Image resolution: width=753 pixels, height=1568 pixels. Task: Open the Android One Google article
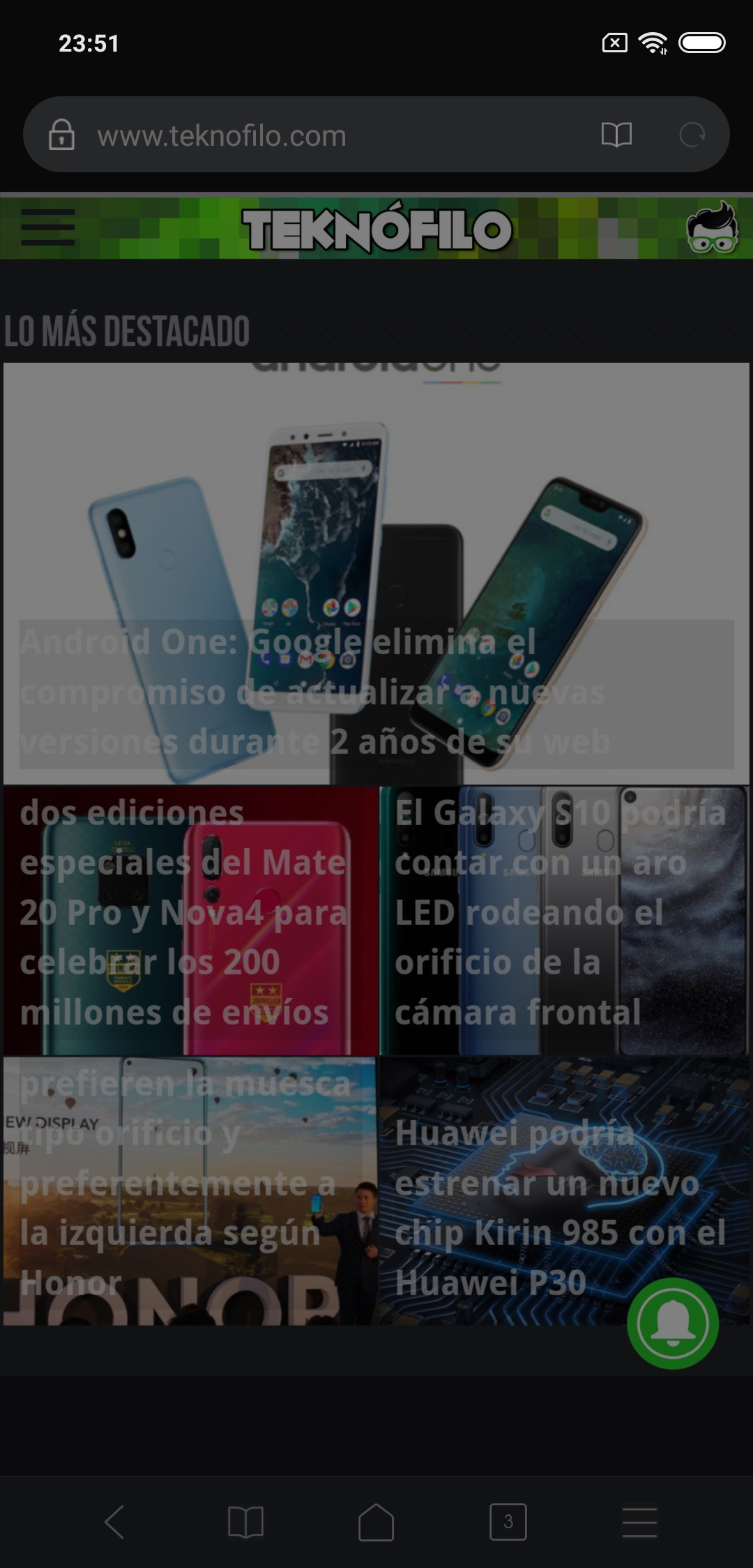pyautogui.click(x=376, y=692)
